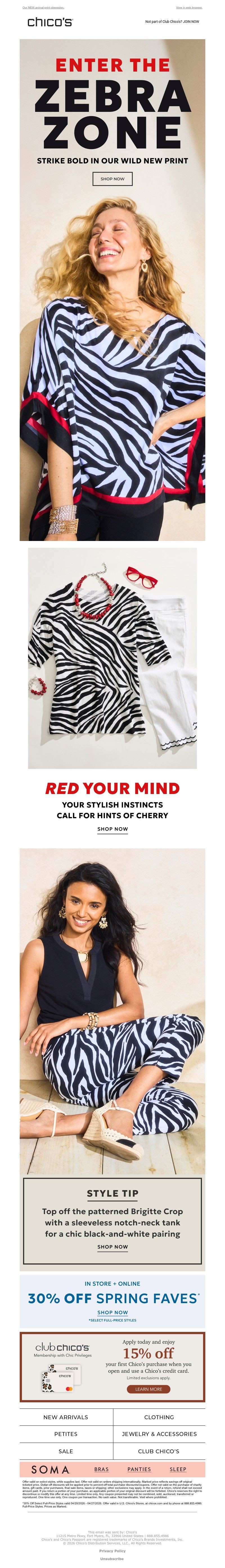Viewport: 225px width, 1568px height.
Task: Open the Soma Bras link
Action: point(102,1469)
